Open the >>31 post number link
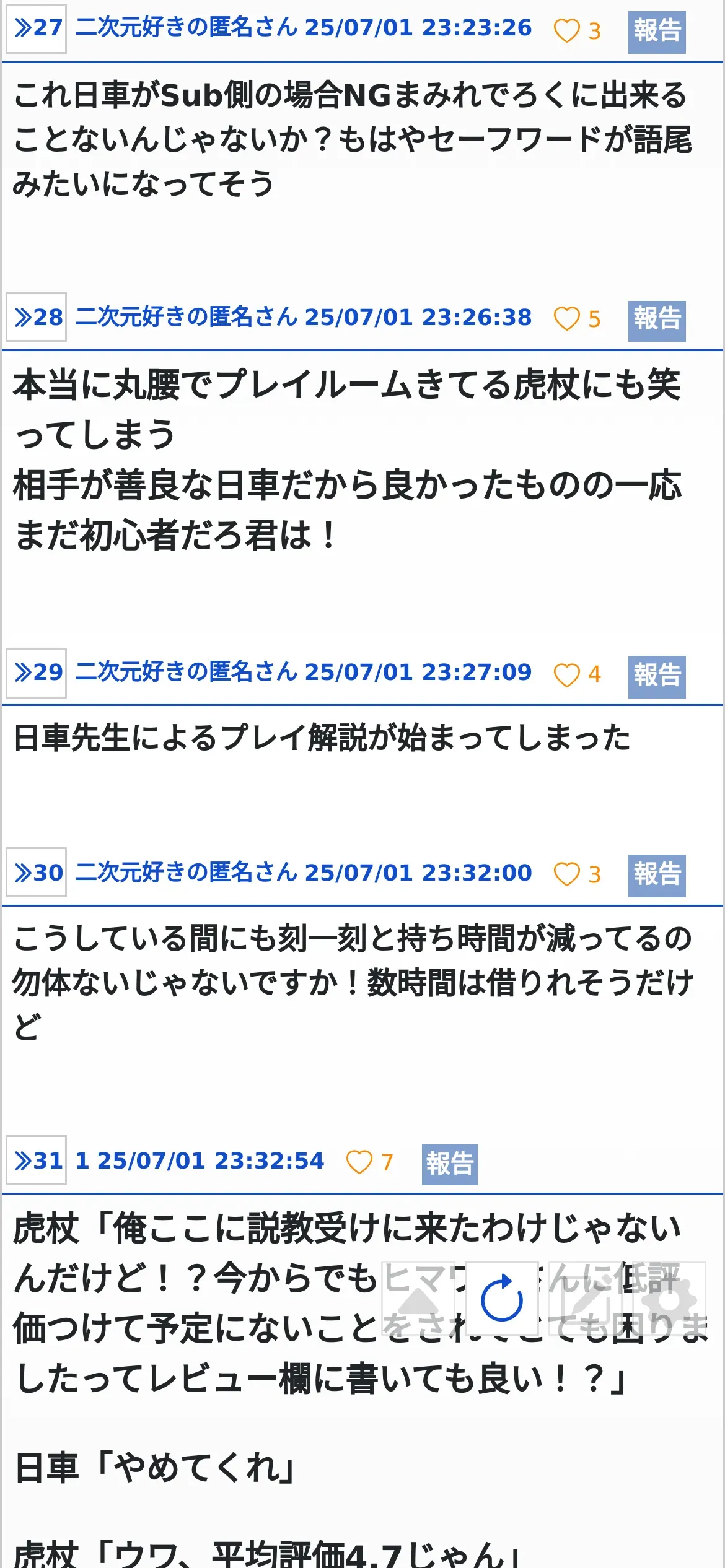This screenshot has width=725, height=1568. coord(37,1161)
